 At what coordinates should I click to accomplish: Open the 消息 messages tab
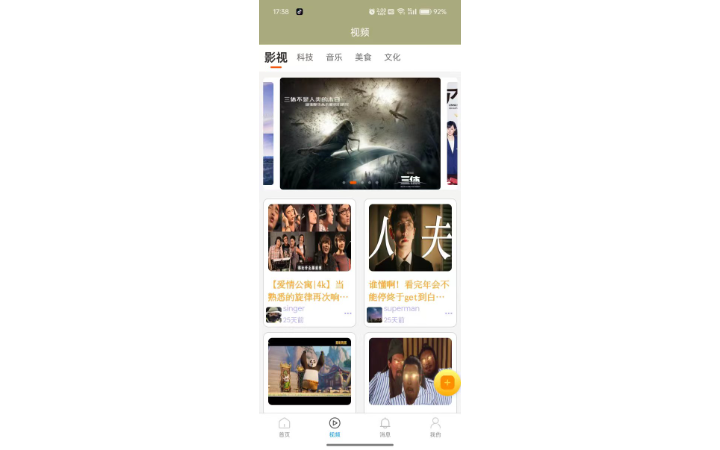pos(385,427)
